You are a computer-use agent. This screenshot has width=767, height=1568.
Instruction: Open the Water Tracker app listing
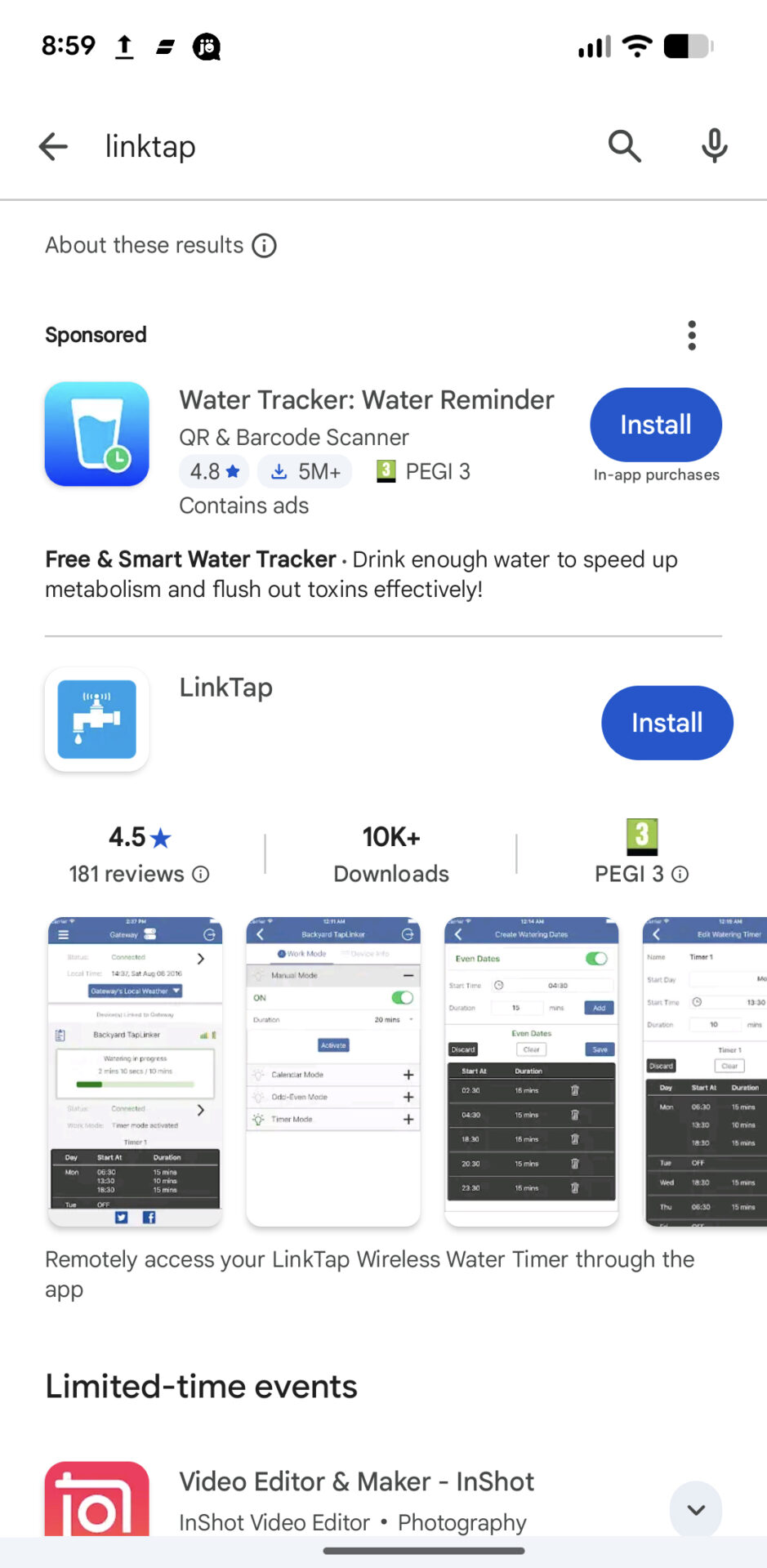[366, 400]
